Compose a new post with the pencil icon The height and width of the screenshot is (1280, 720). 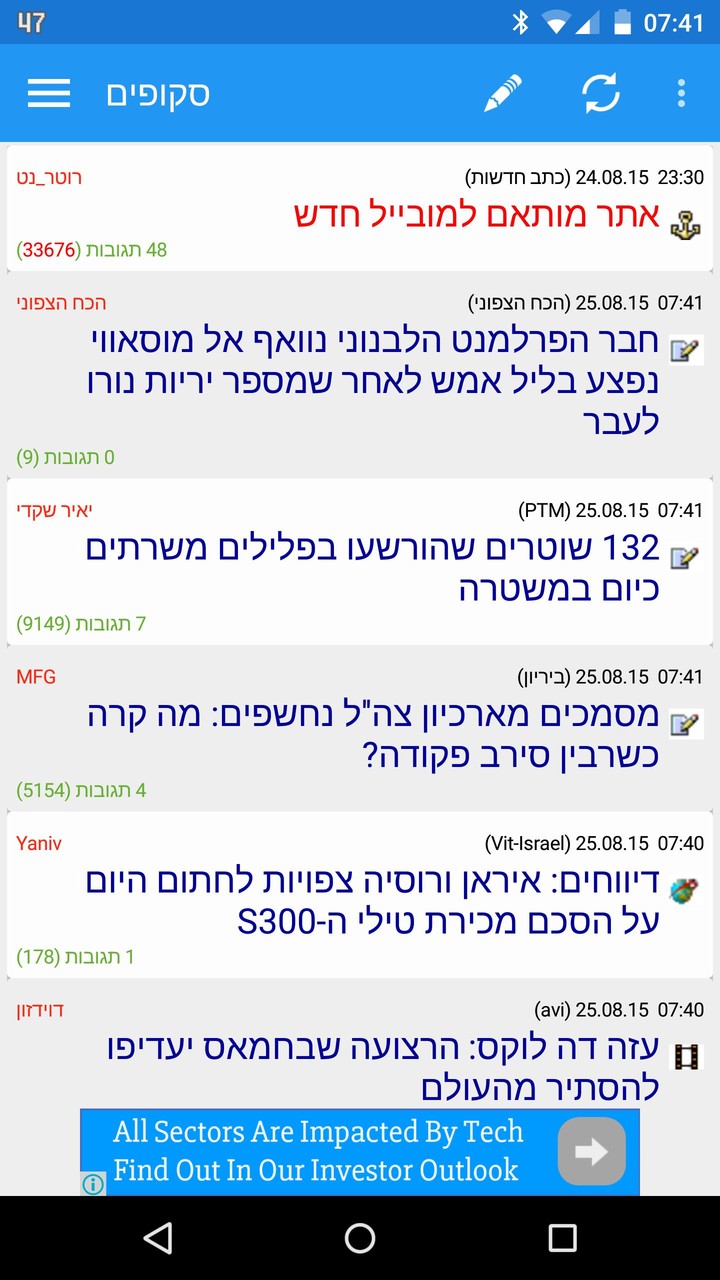coord(502,93)
